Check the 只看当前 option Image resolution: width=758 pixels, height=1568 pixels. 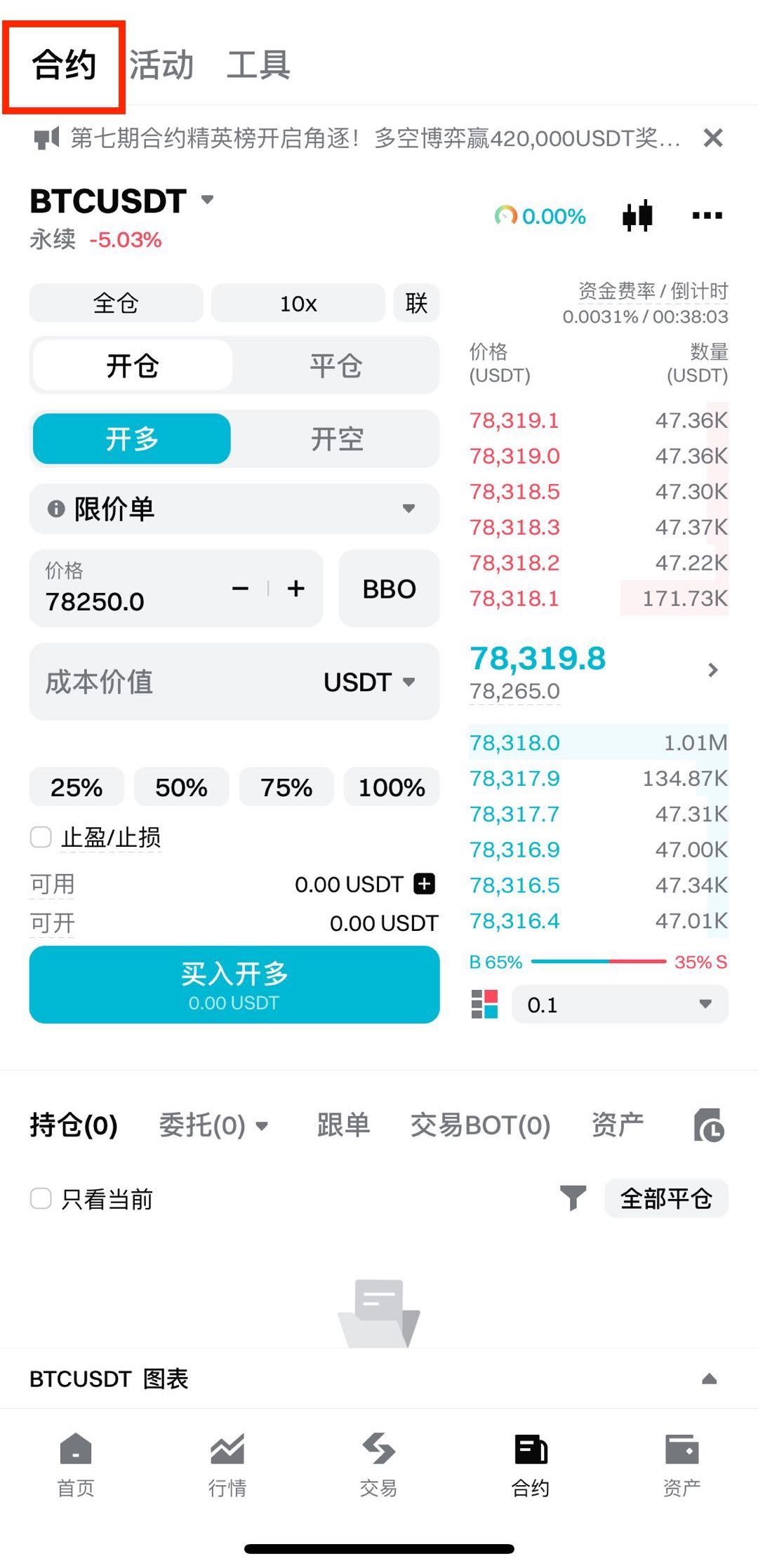40,1199
